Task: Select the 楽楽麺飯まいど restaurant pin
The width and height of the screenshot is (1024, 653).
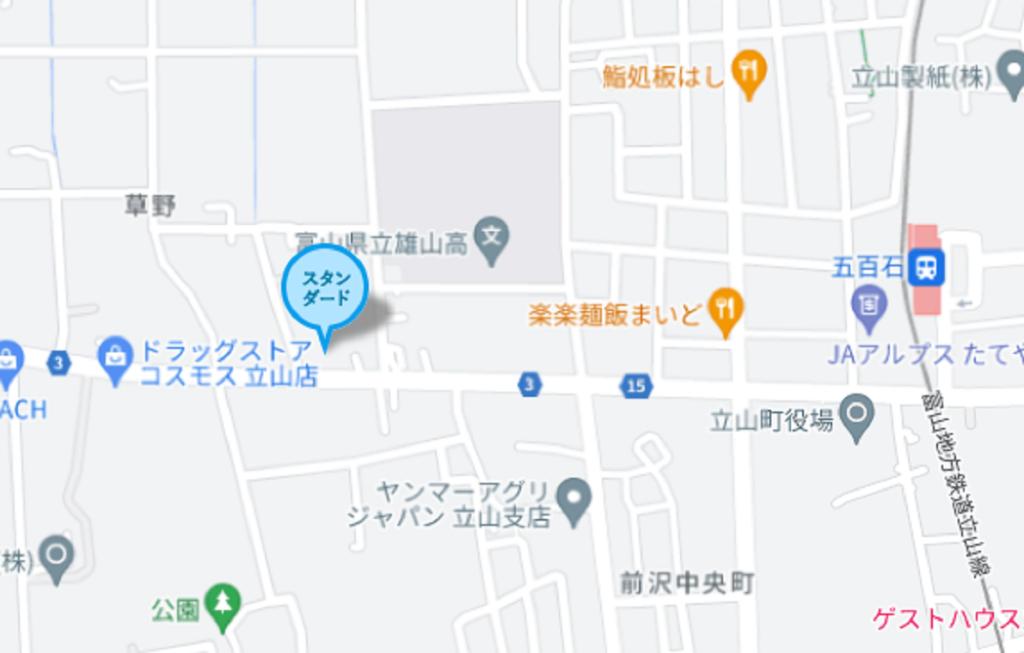Action: 724,309
